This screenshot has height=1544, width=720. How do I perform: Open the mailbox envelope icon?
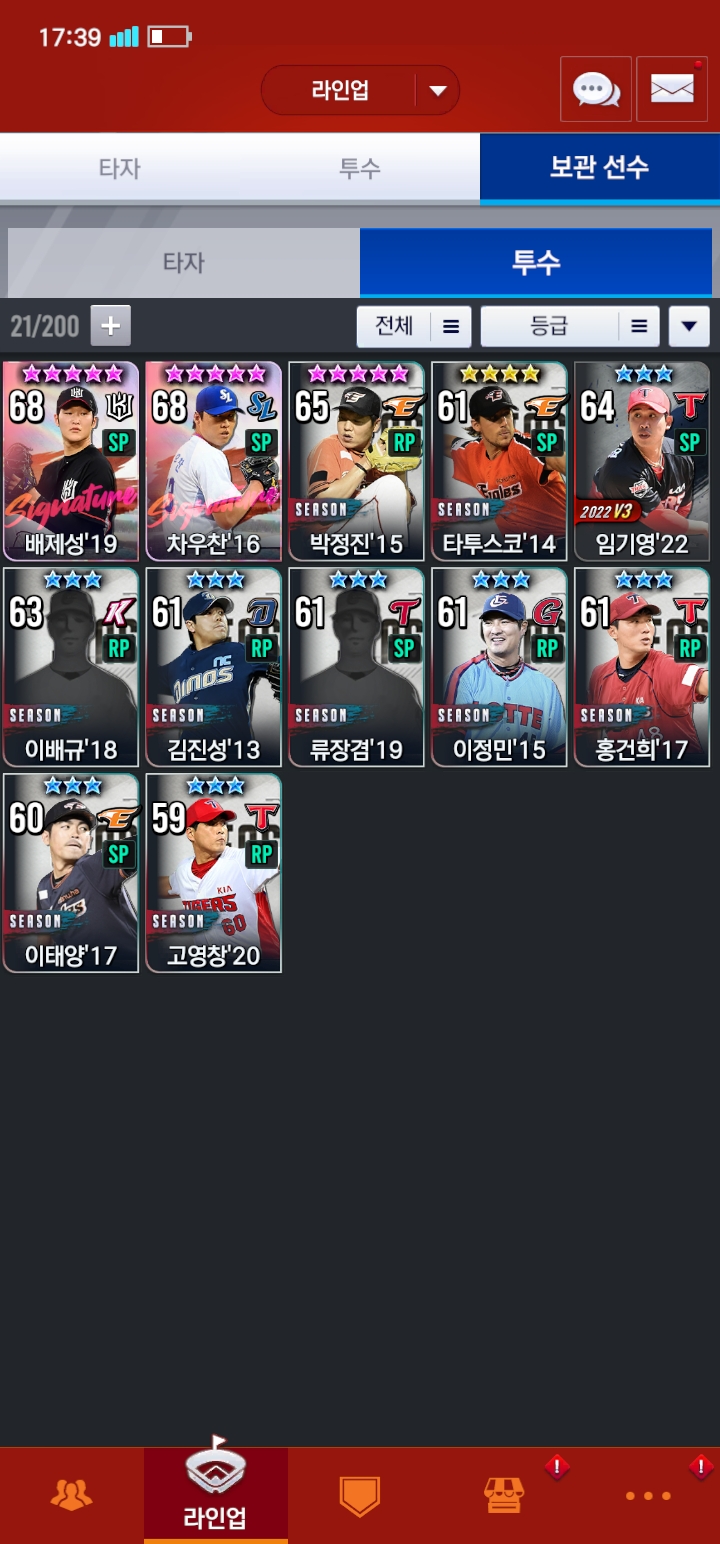click(x=672, y=90)
